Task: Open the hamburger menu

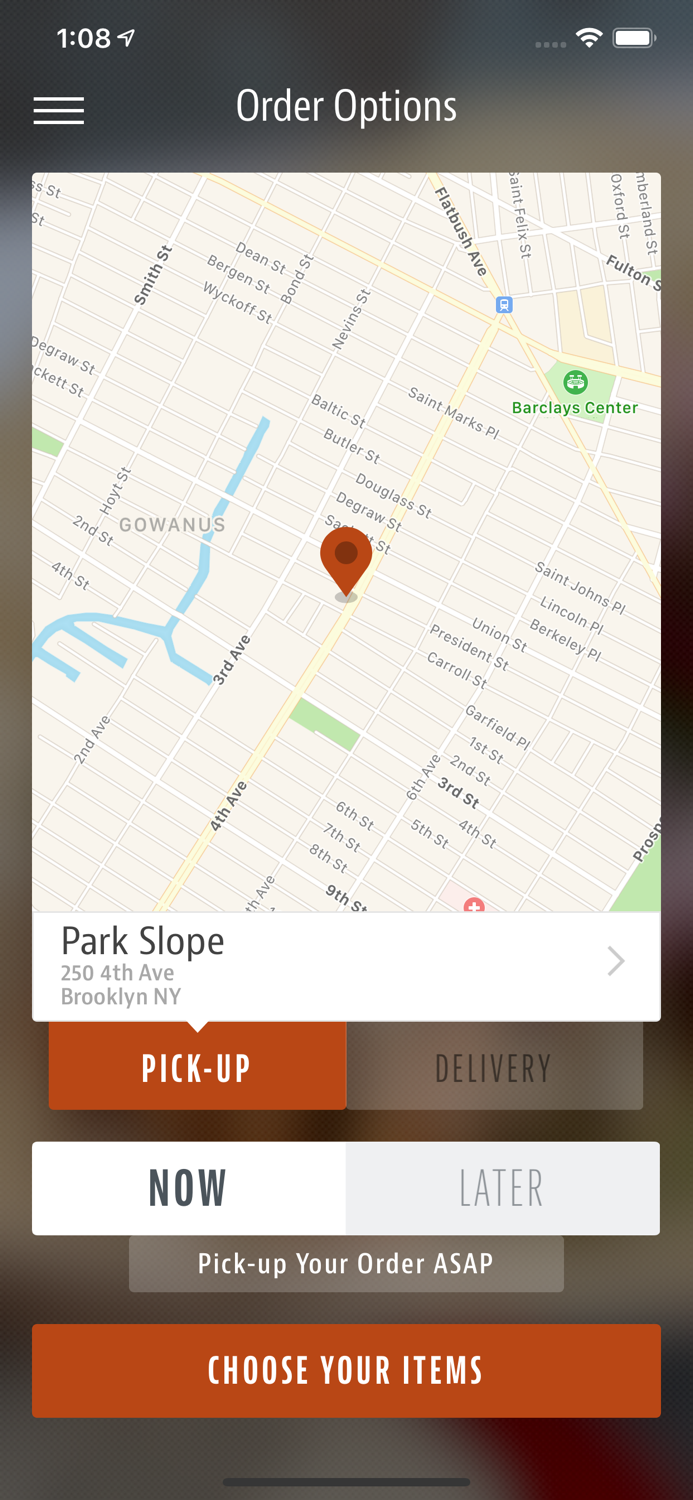Action: tap(59, 110)
